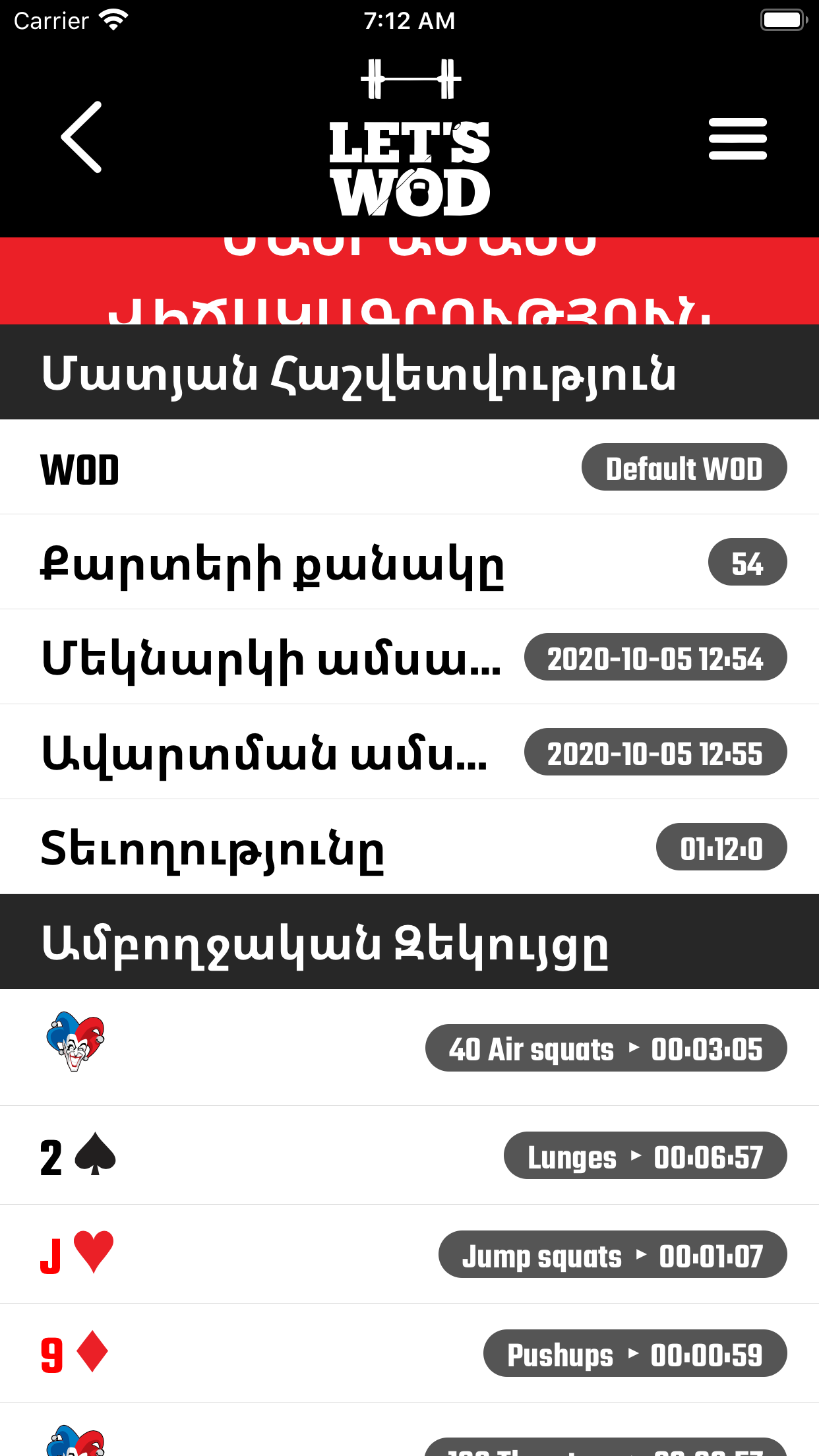Image resolution: width=819 pixels, height=1456 pixels.
Task: Open the hamburger menu
Action: coord(737,138)
